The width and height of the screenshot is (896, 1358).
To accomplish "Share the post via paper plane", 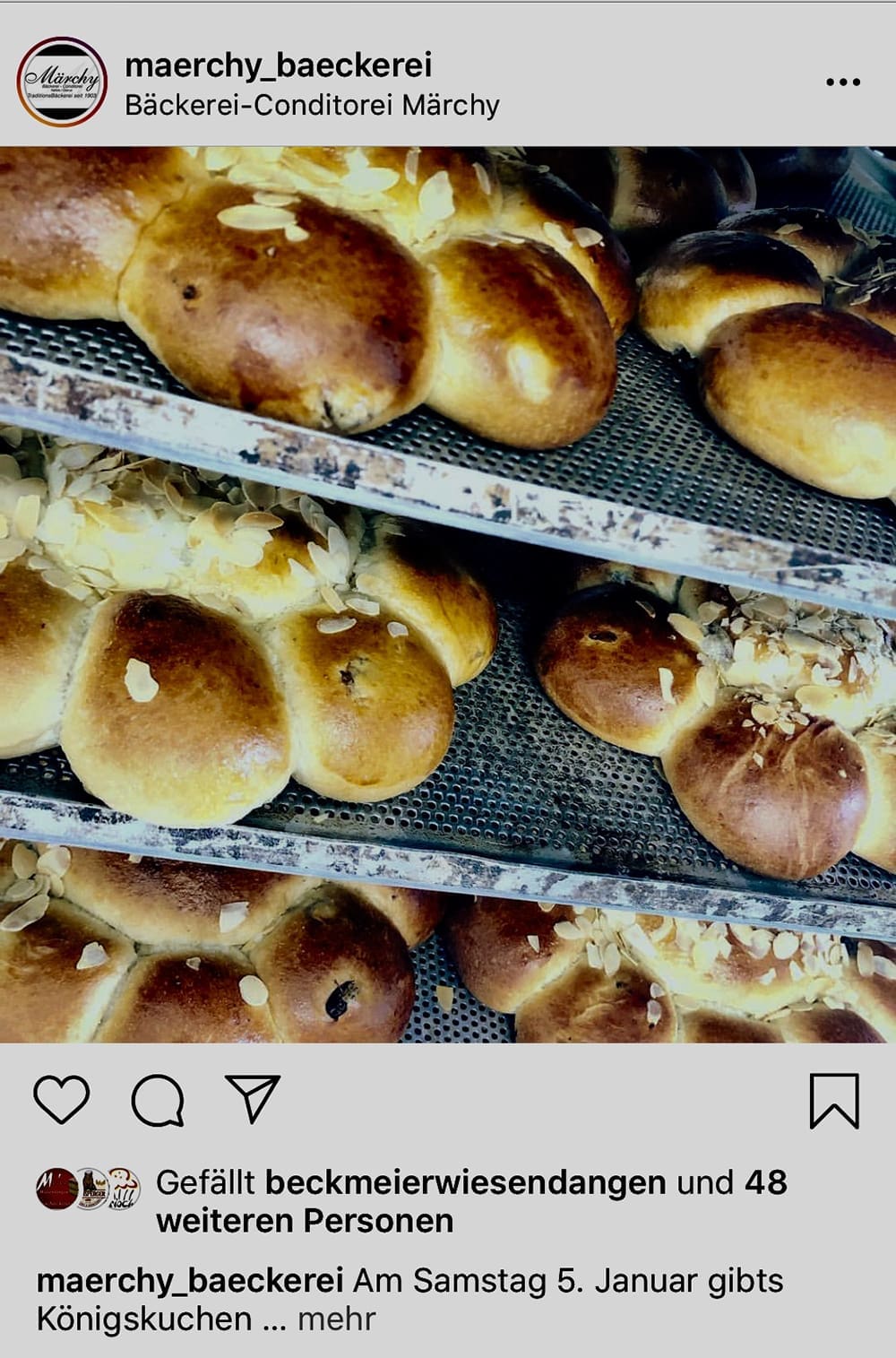I will point(254,1098).
